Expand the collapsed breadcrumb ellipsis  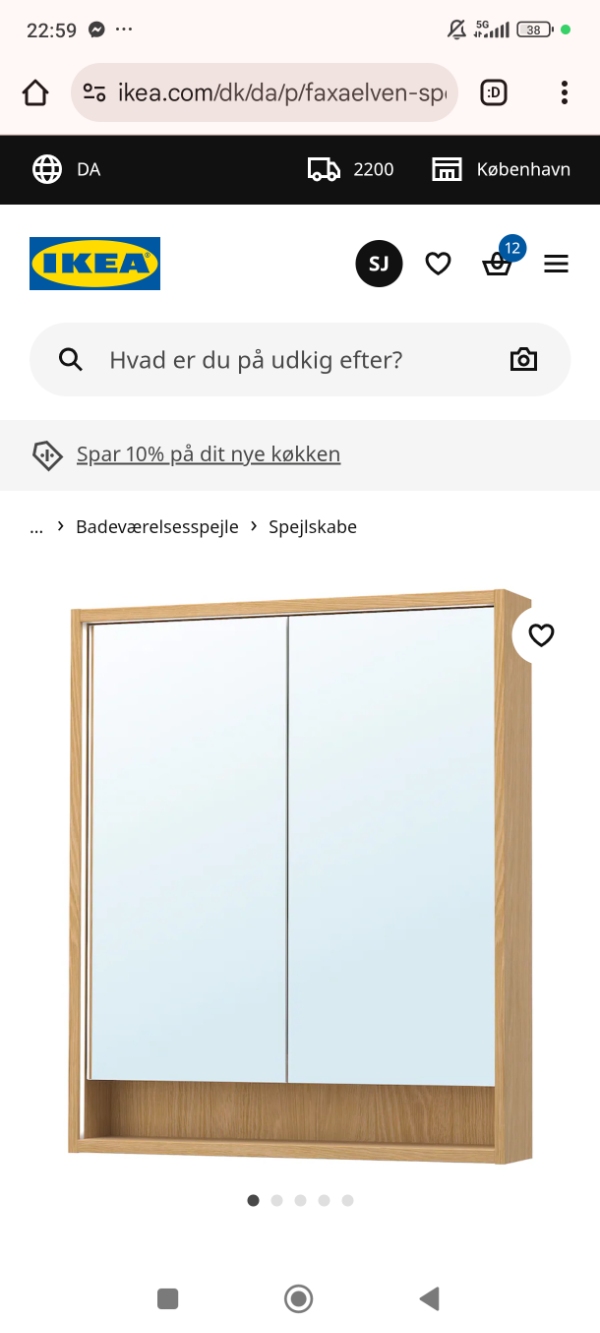click(37, 527)
